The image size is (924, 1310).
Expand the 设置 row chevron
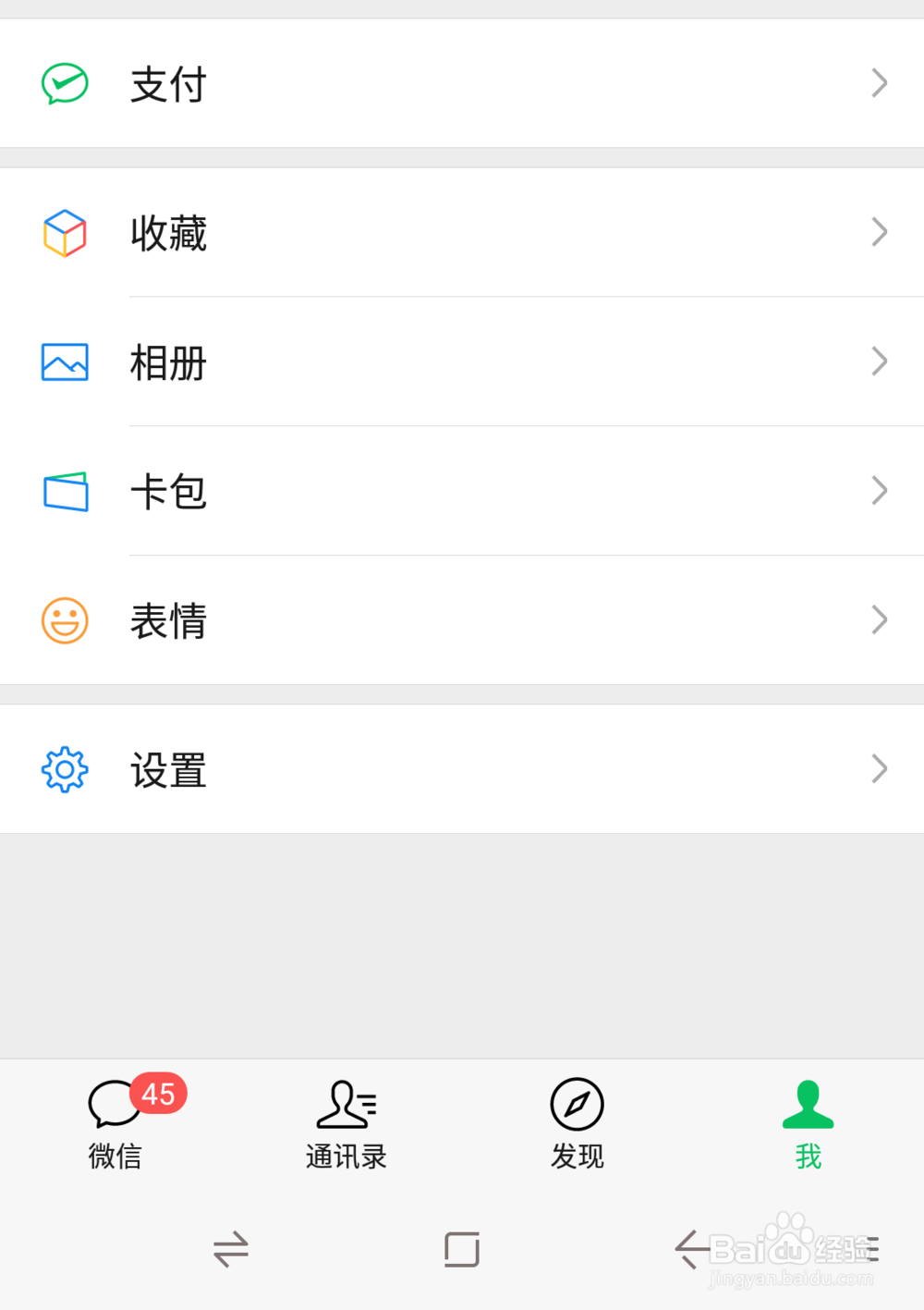[879, 768]
